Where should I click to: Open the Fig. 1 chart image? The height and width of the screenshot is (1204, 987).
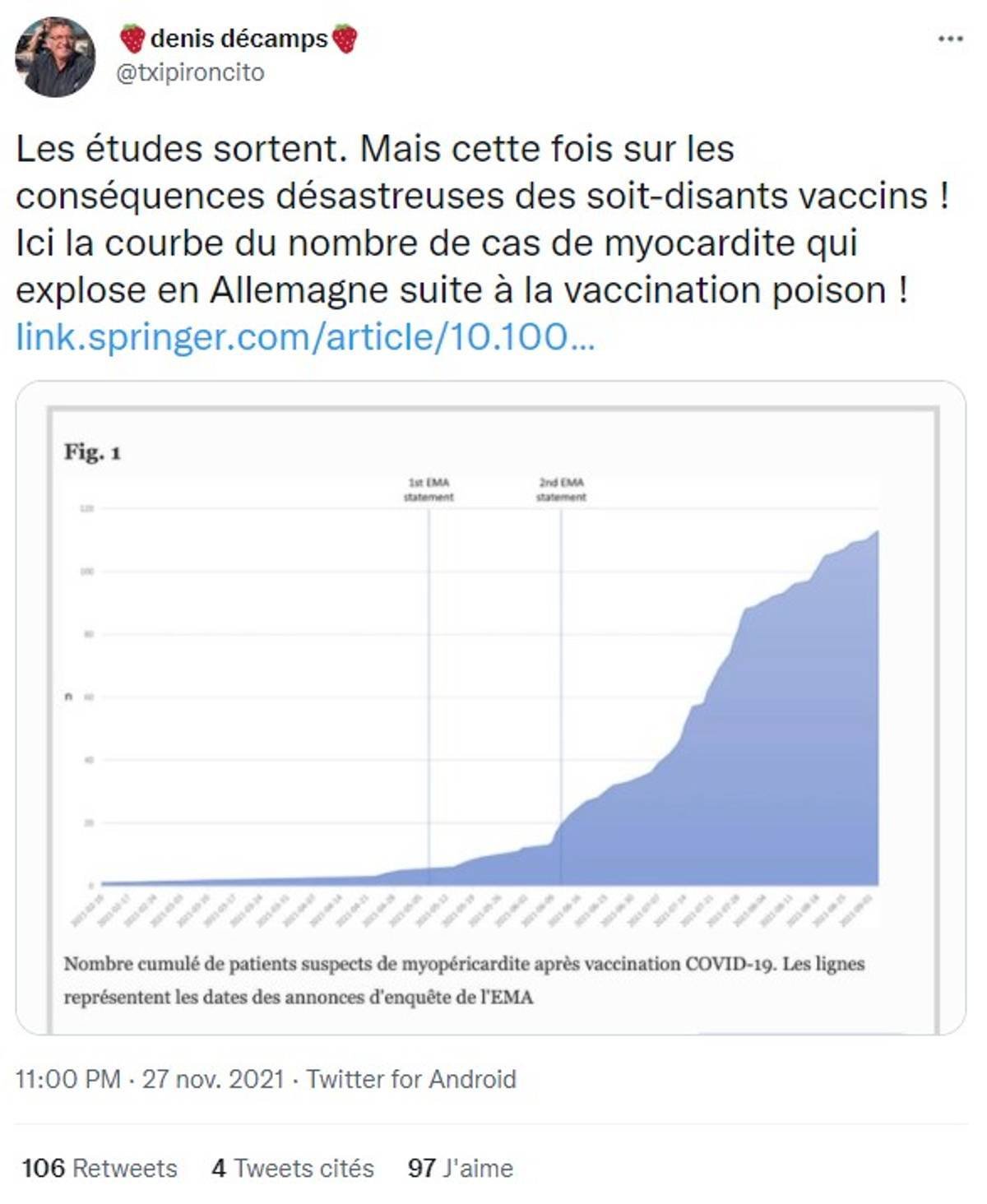pos(491,707)
